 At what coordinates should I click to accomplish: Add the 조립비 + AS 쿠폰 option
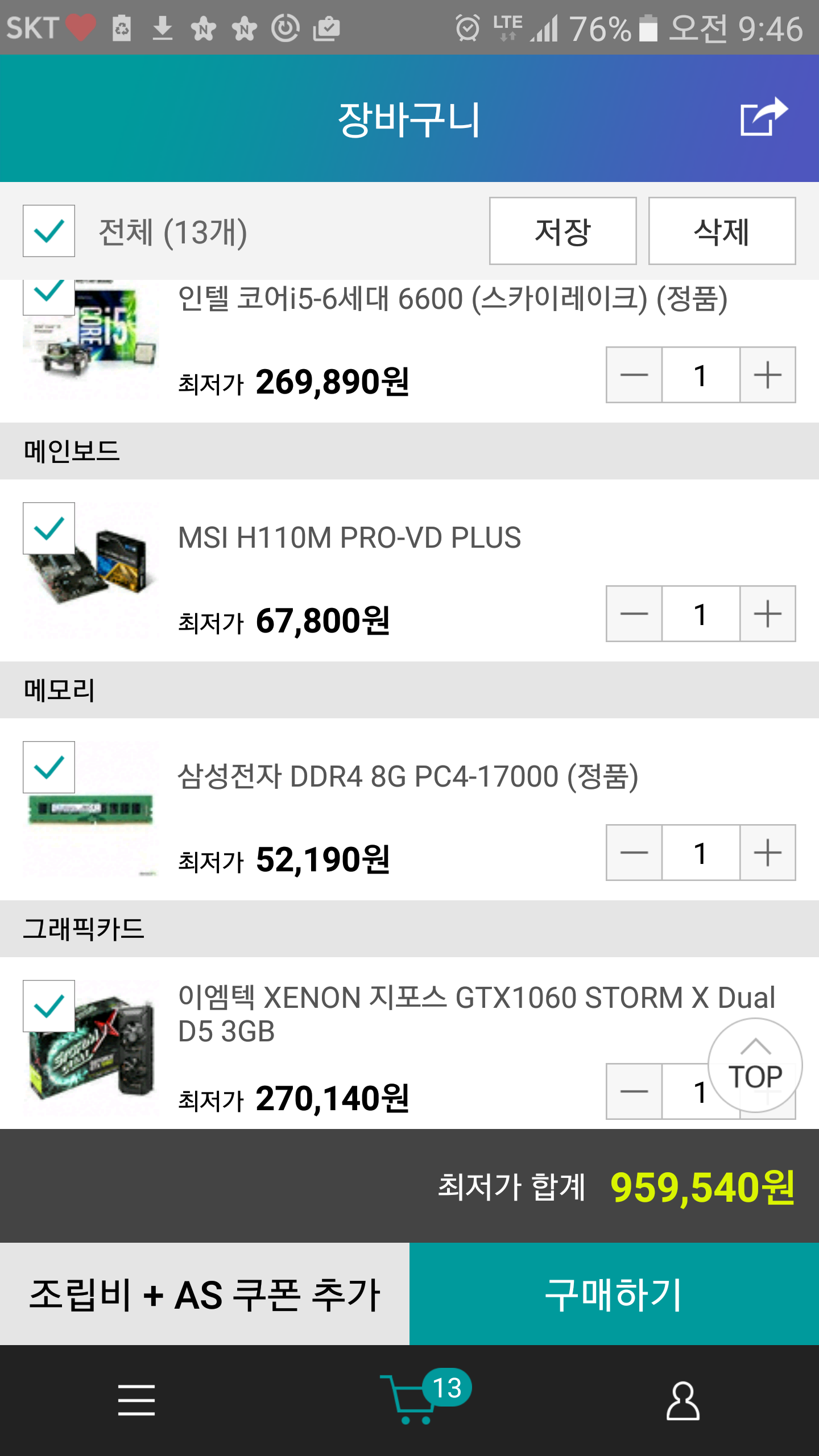205,1294
